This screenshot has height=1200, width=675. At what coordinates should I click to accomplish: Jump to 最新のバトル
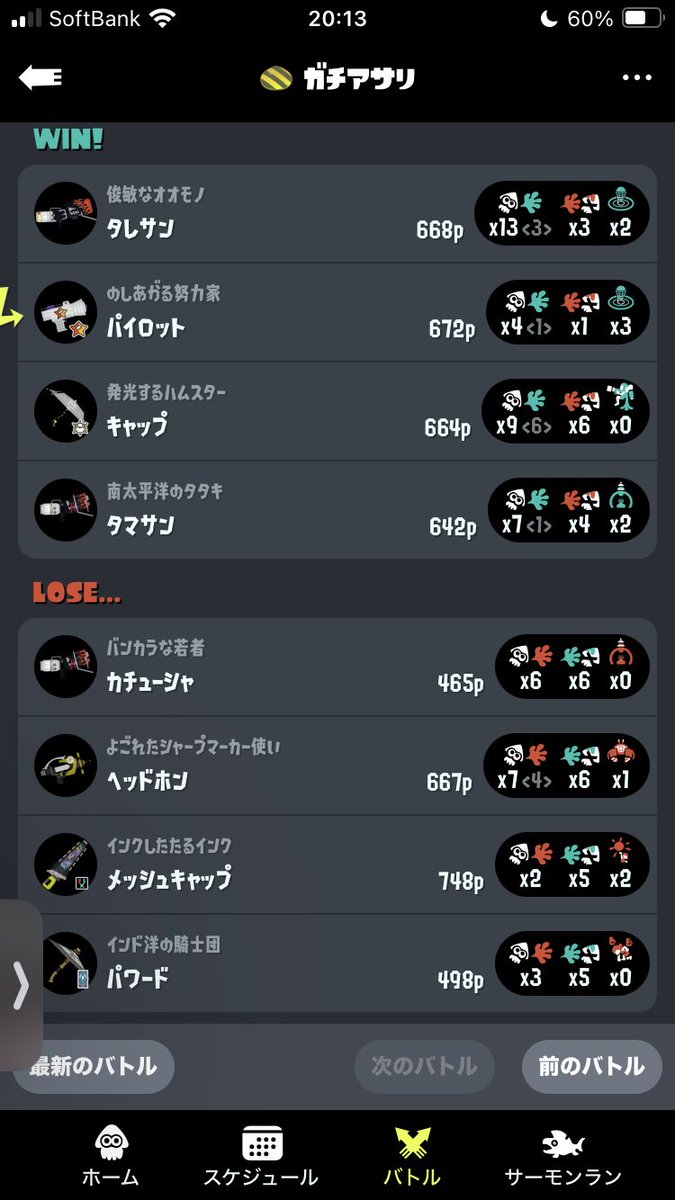pos(93,1066)
